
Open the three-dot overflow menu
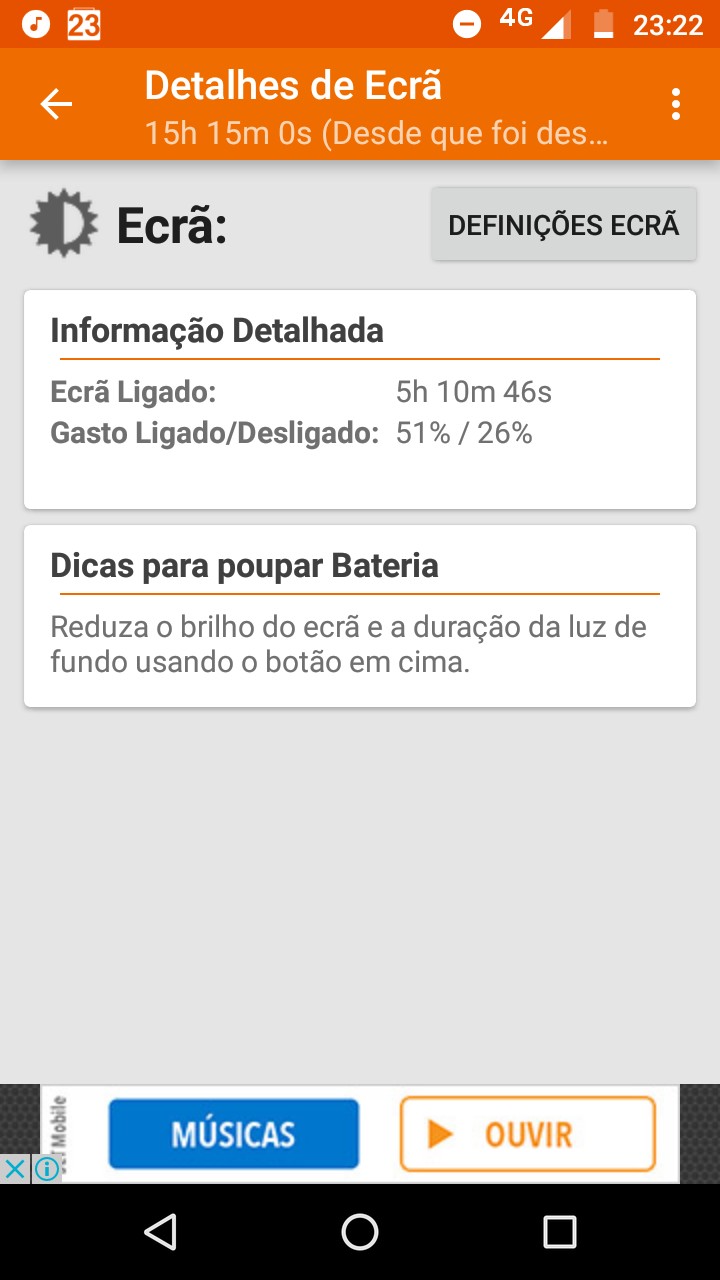pyautogui.click(x=677, y=104)
